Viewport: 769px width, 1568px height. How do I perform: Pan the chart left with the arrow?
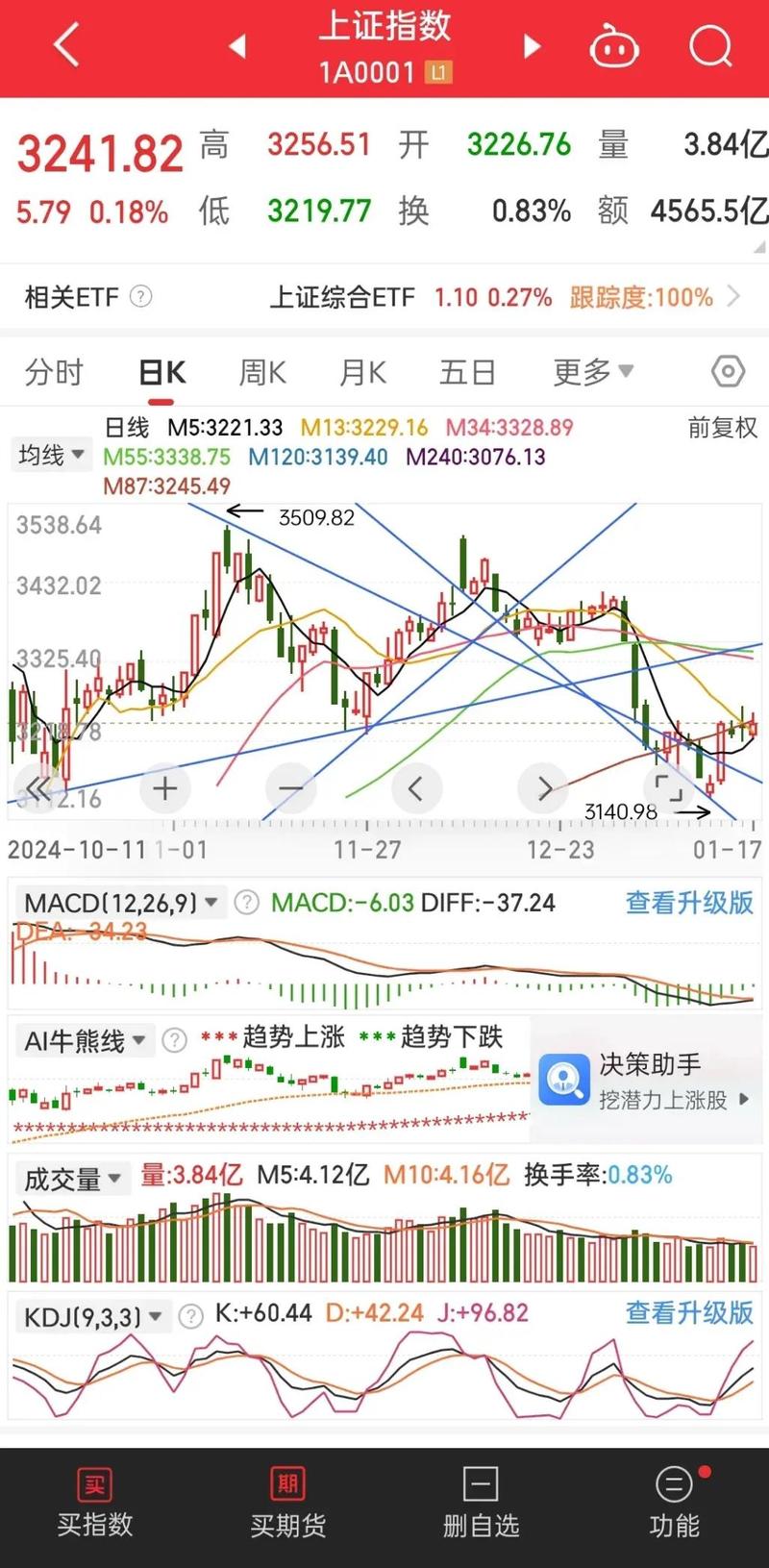click(416, 787)
